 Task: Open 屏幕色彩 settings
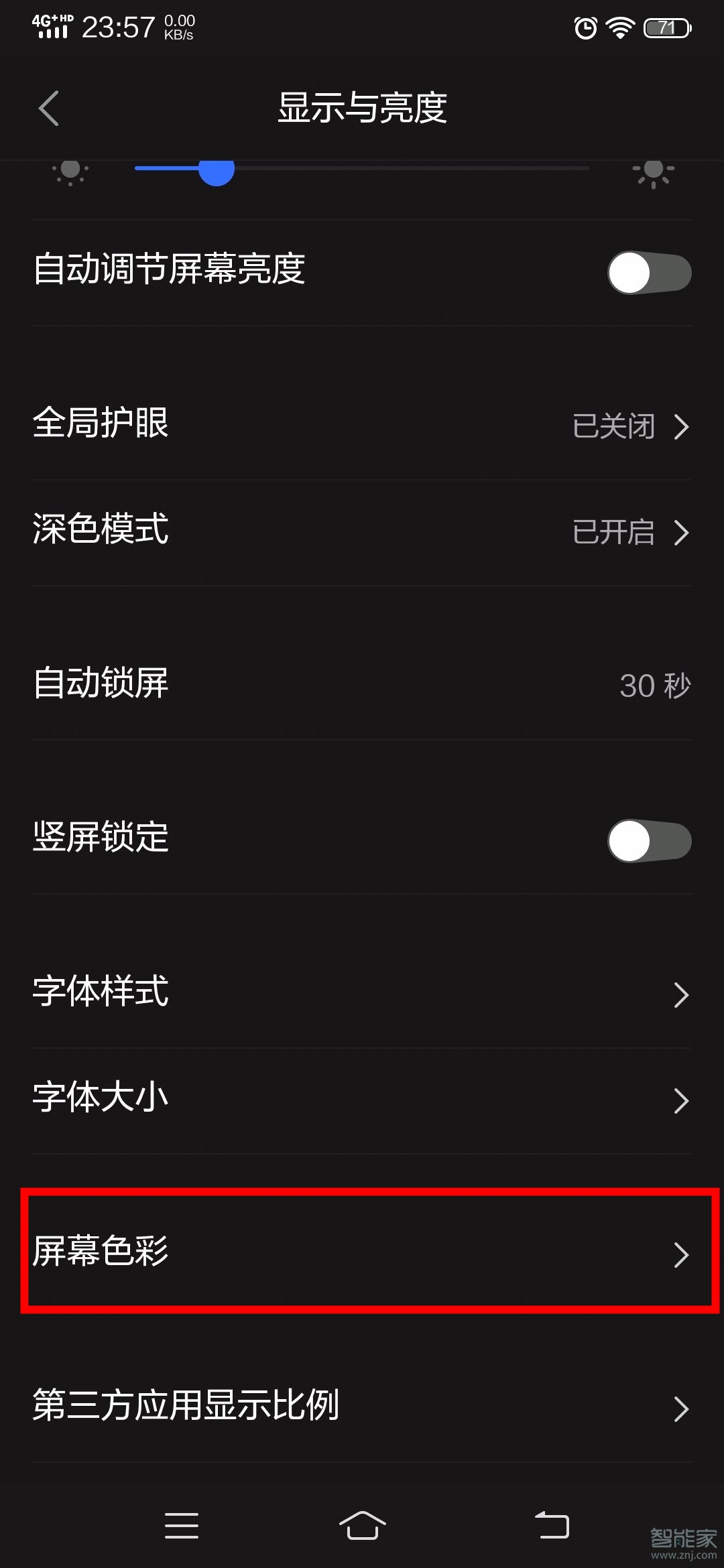[x=362, y=1254]
